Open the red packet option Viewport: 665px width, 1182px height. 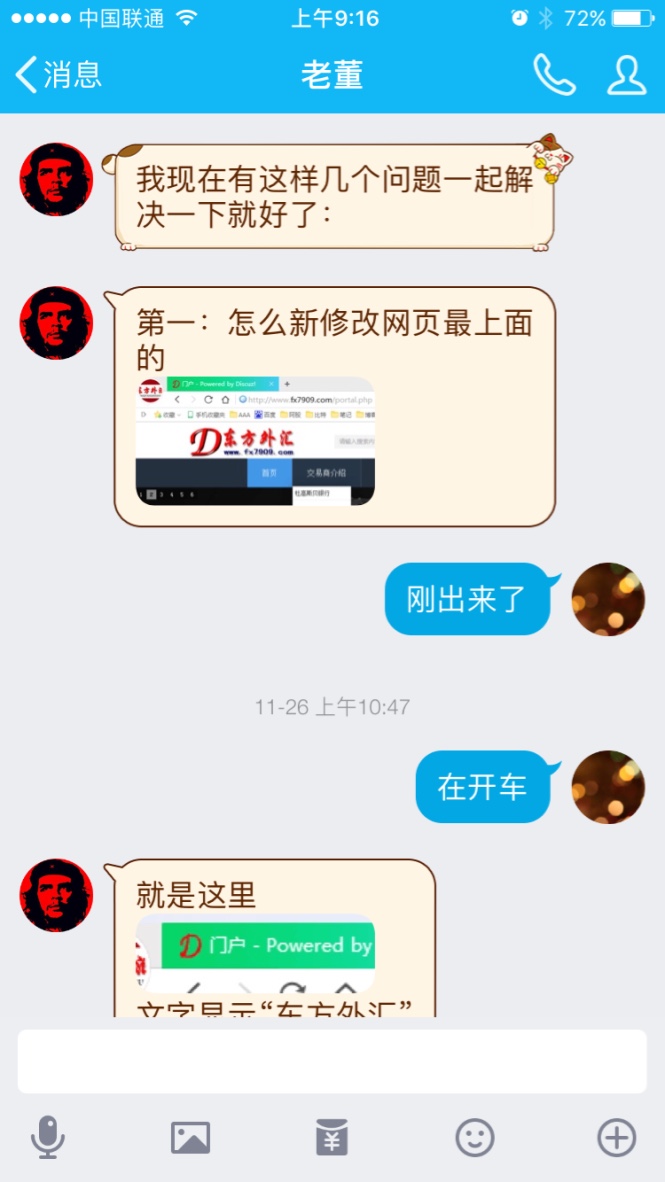[332, 1137]
